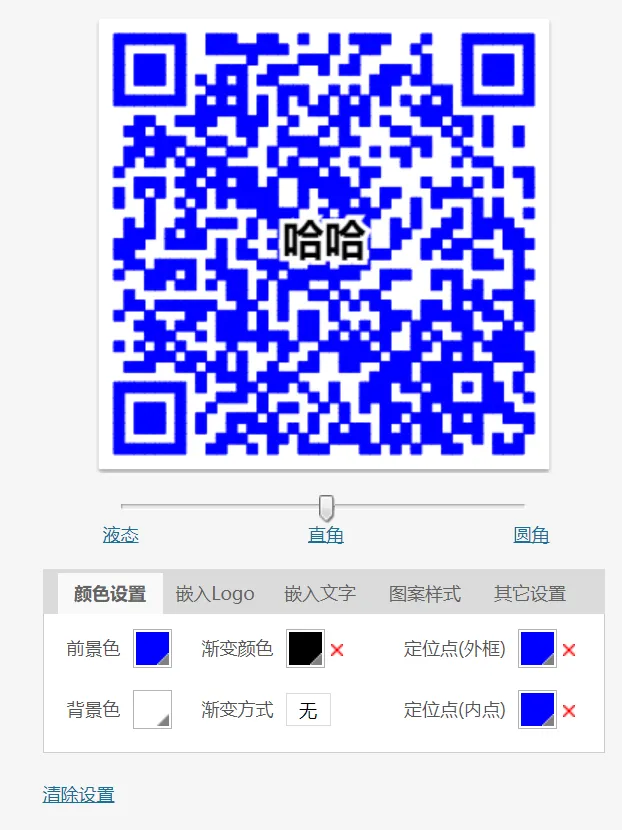Switch to the 其它设置 tab
The width and height of the screenshot is (622, 830).
[x=530, y=594]
